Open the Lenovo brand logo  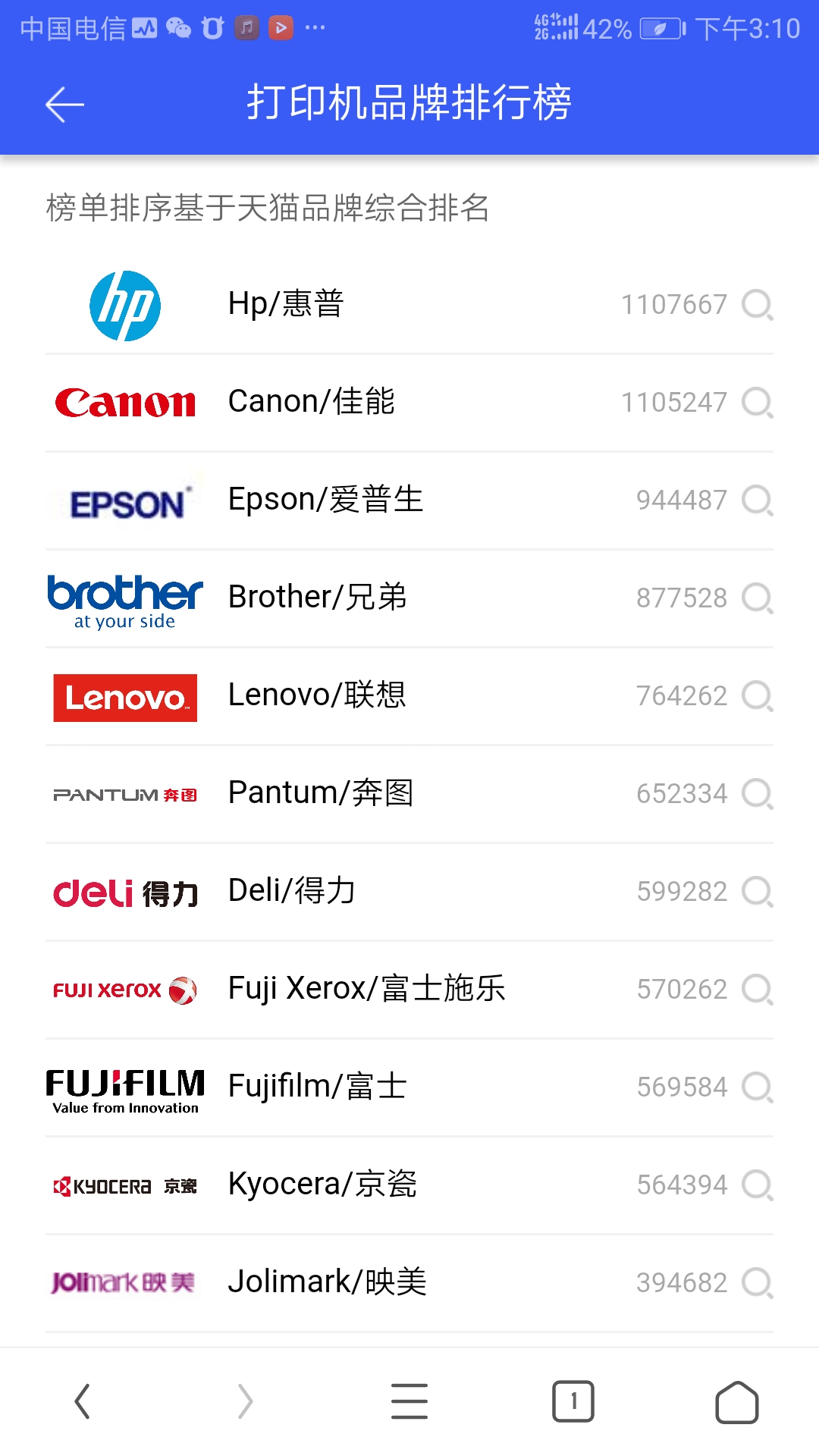[124, 695]
